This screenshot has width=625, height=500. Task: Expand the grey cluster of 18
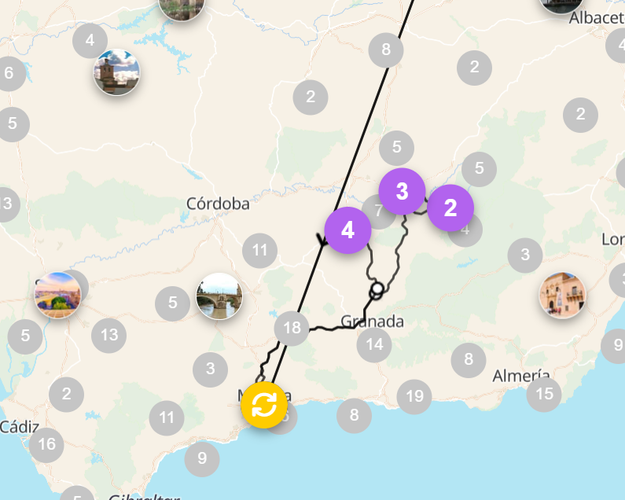(291, 327)
